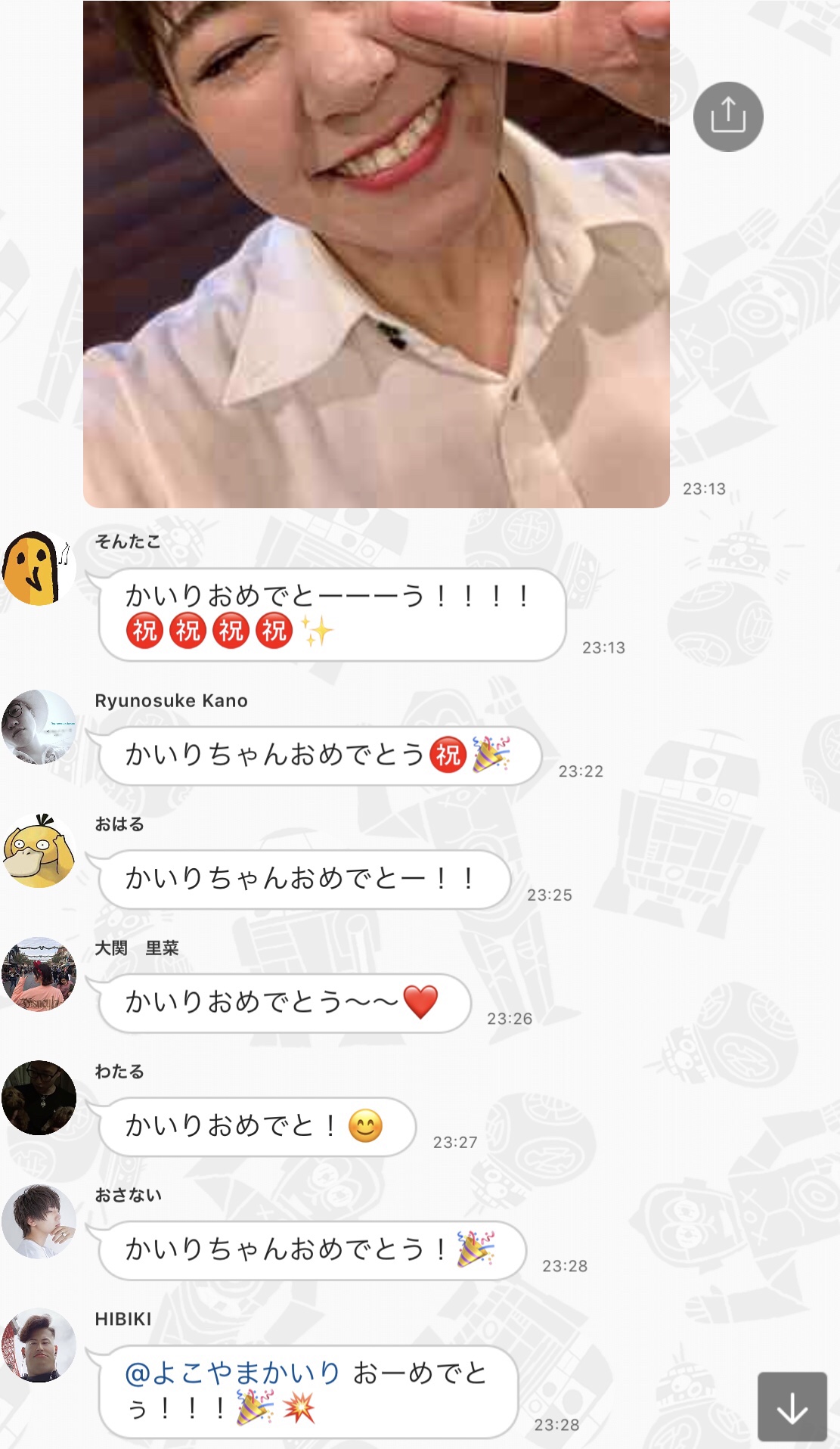View Ryunosuke Kano's profile picture
Image resolution: width=840 pixels, height=1449 pixels.
pos(39,727)
